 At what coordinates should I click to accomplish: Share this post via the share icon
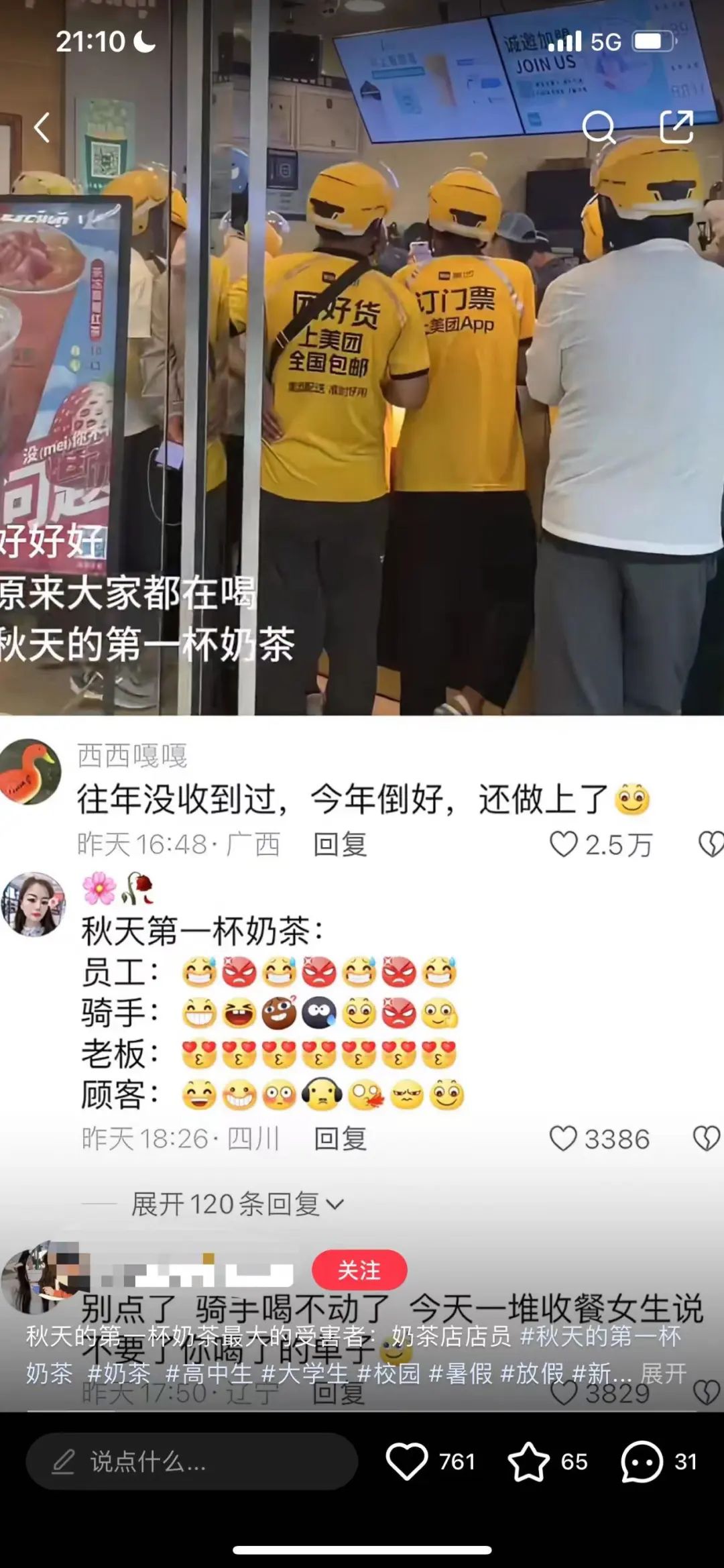coord(676,127)
